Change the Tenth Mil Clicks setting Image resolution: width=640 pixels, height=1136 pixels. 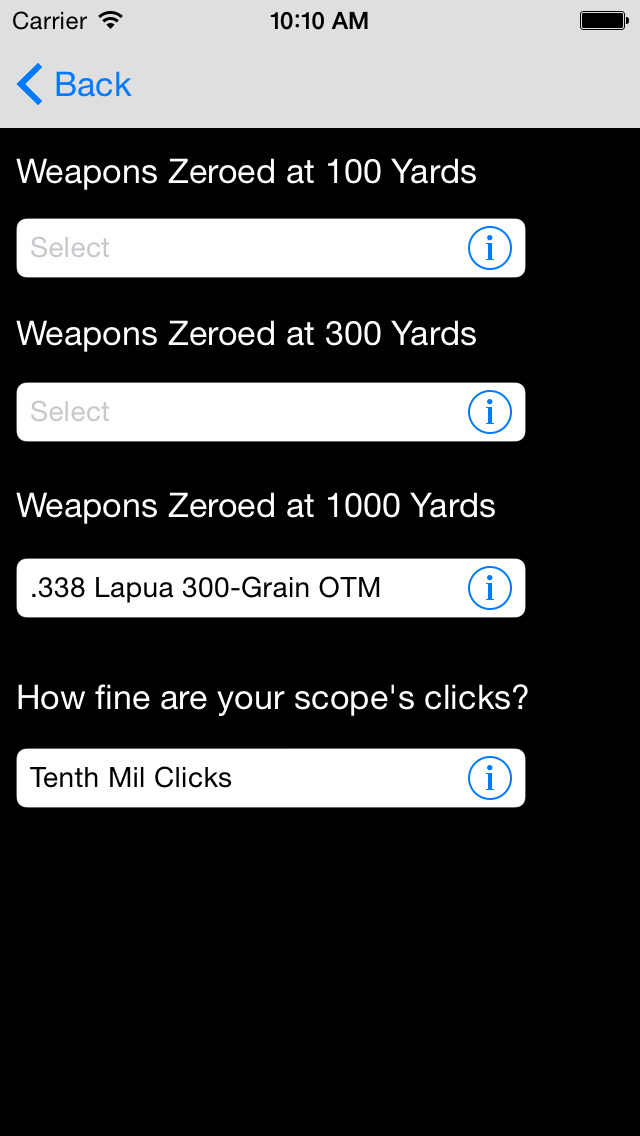tap(270, 777)
